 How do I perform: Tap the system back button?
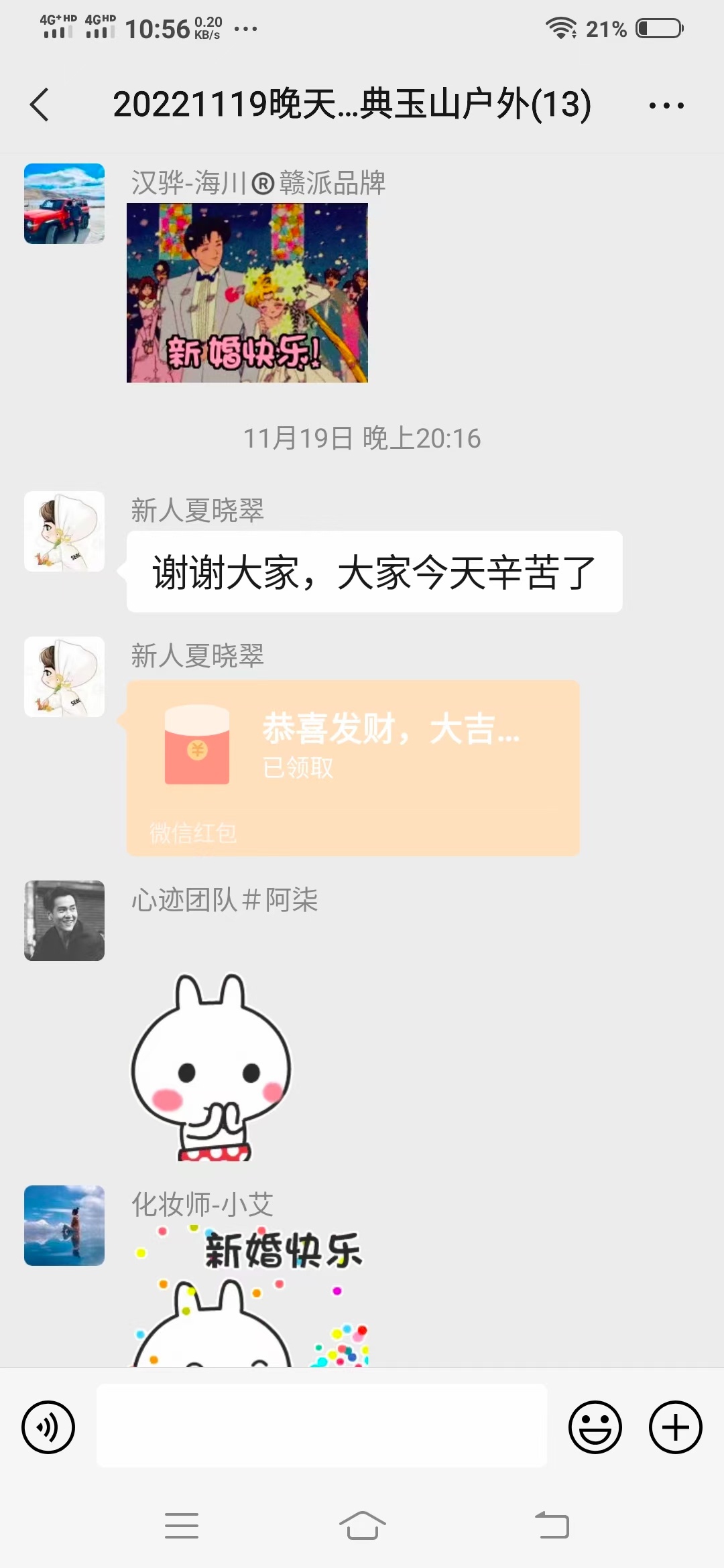[x=552, y=1526]
